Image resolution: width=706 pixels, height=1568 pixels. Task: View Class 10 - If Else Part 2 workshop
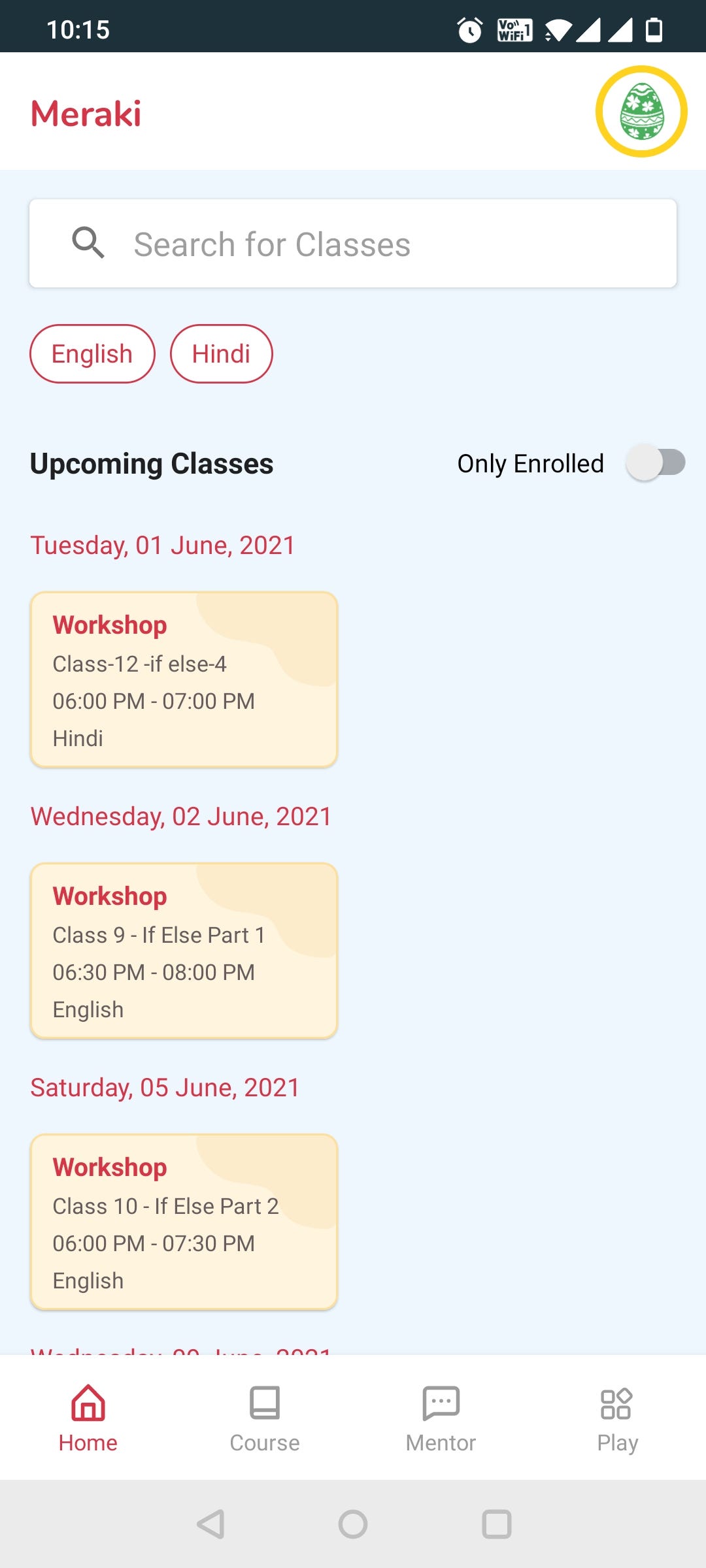[x=184, y=1222]
